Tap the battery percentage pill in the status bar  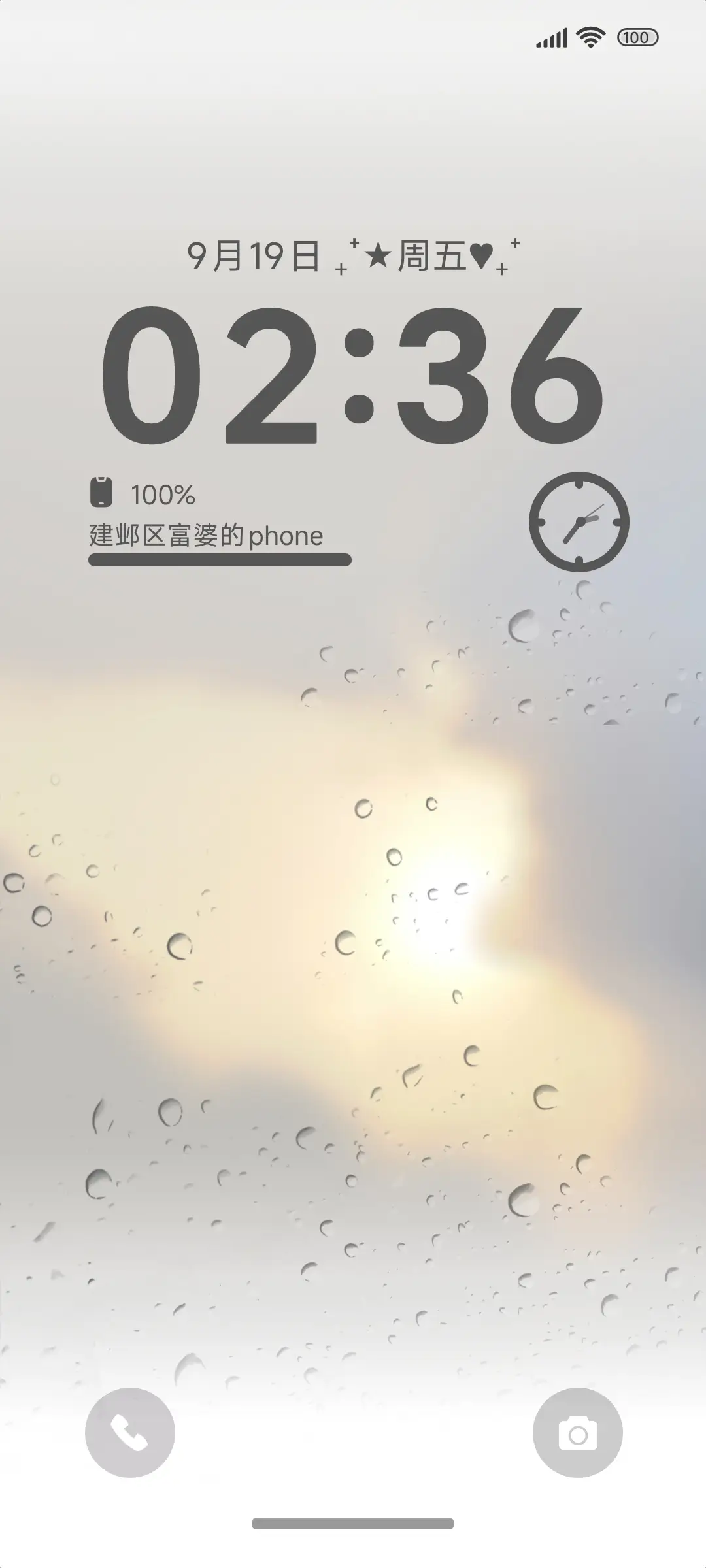pyautogui.click(x=639, y=37)
